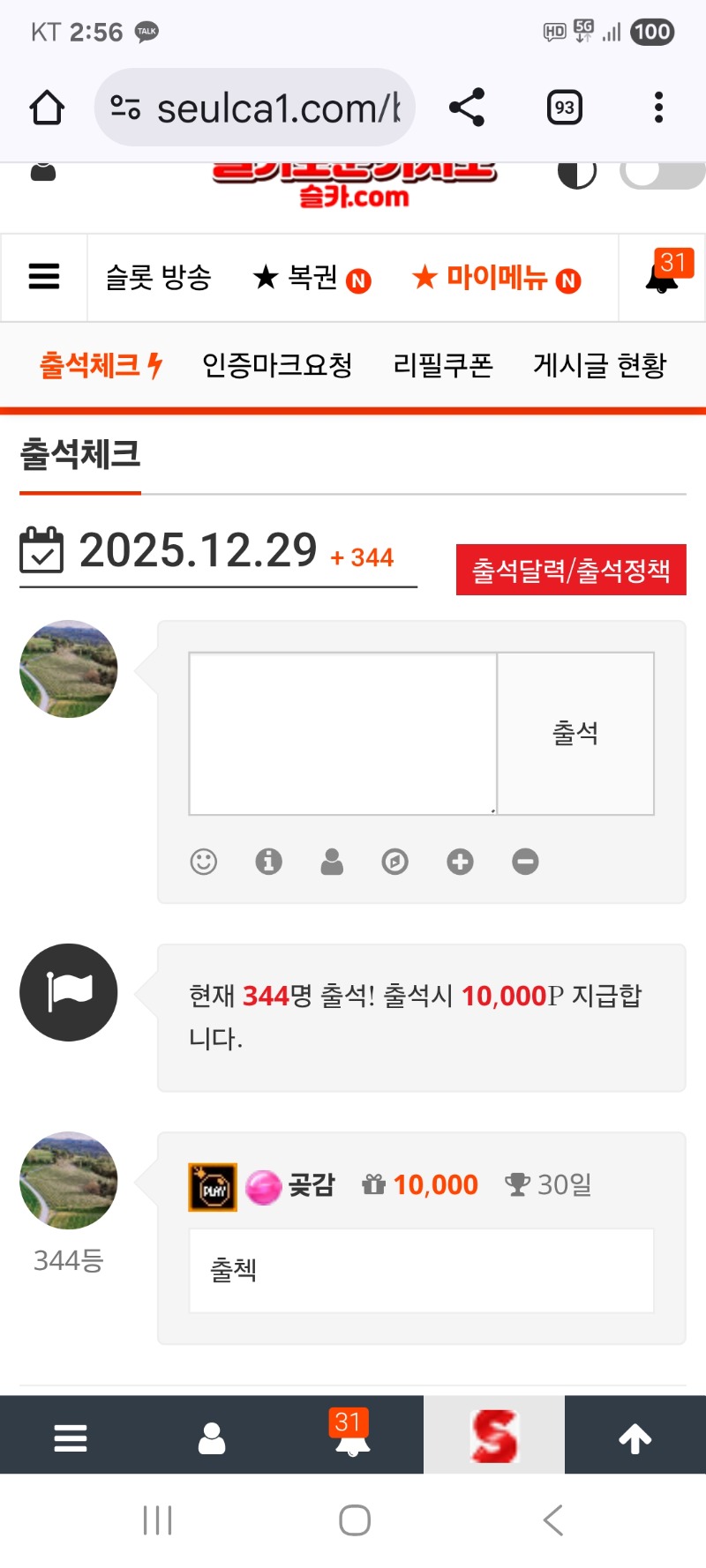The image size is (706, 1568).
Task: Open the emoticon picker below the text box
Action: [x=204, y=862]
